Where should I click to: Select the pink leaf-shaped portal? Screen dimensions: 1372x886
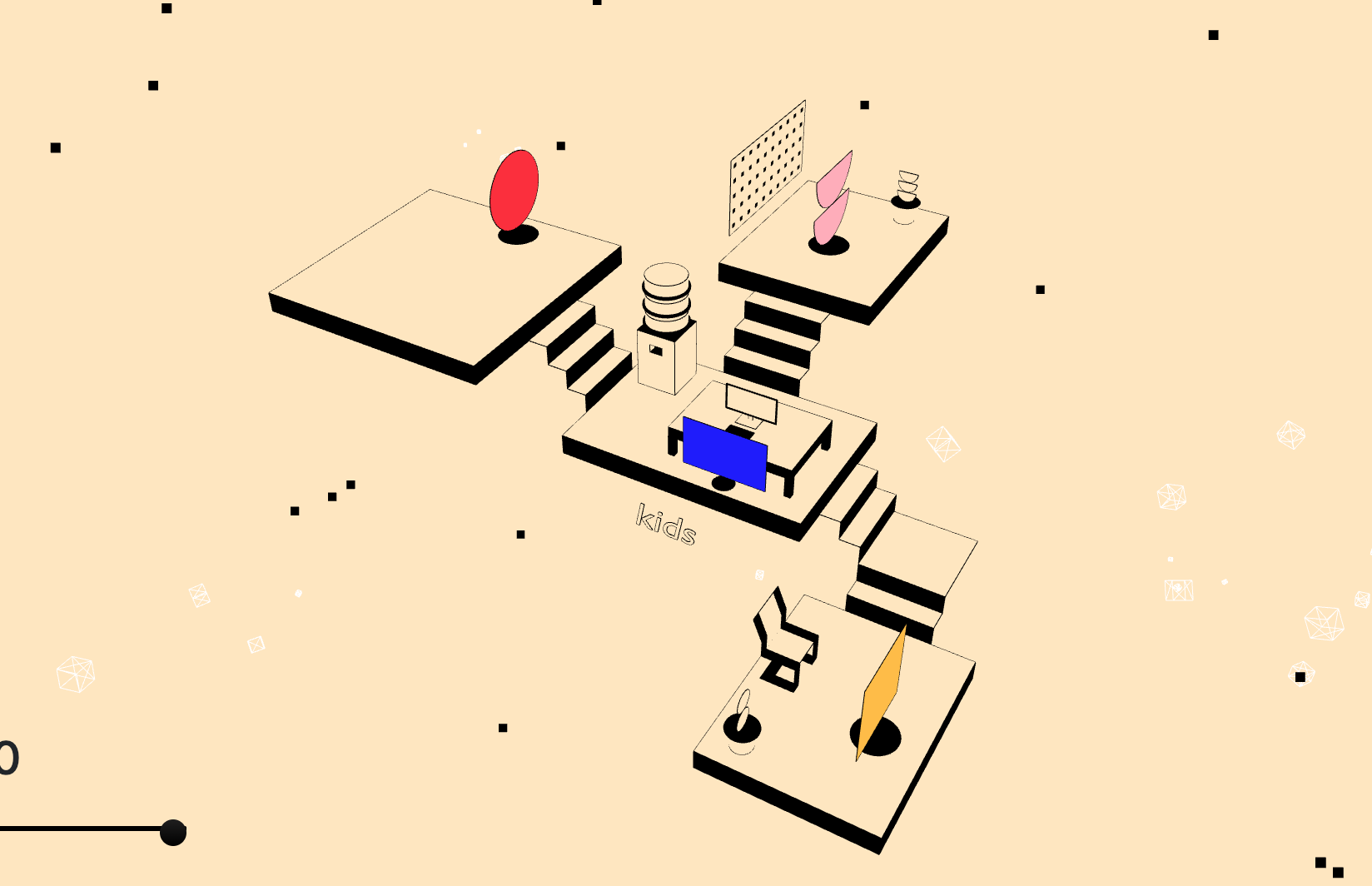tap(832, 200)
